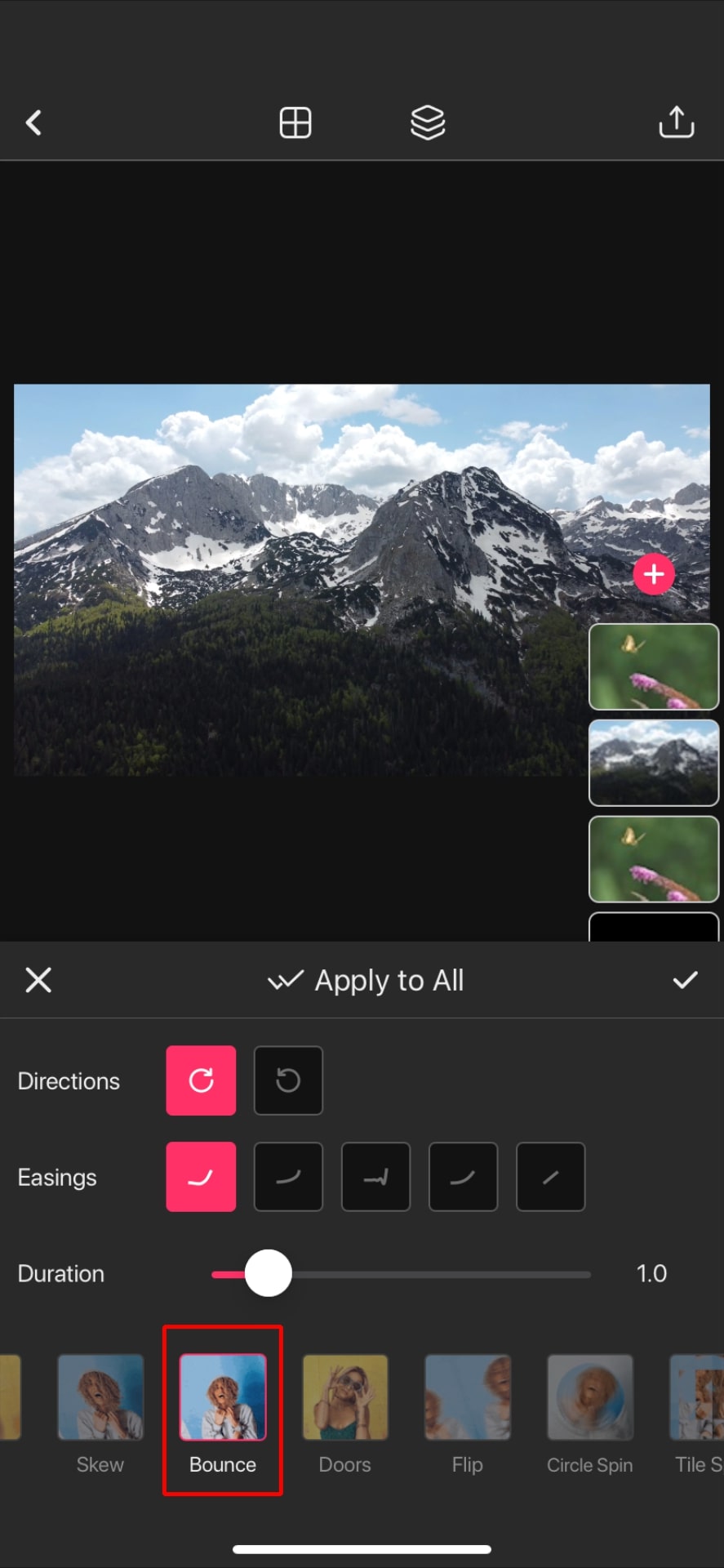
Task: Open the grid layout icon
Action: click(295, 123)
